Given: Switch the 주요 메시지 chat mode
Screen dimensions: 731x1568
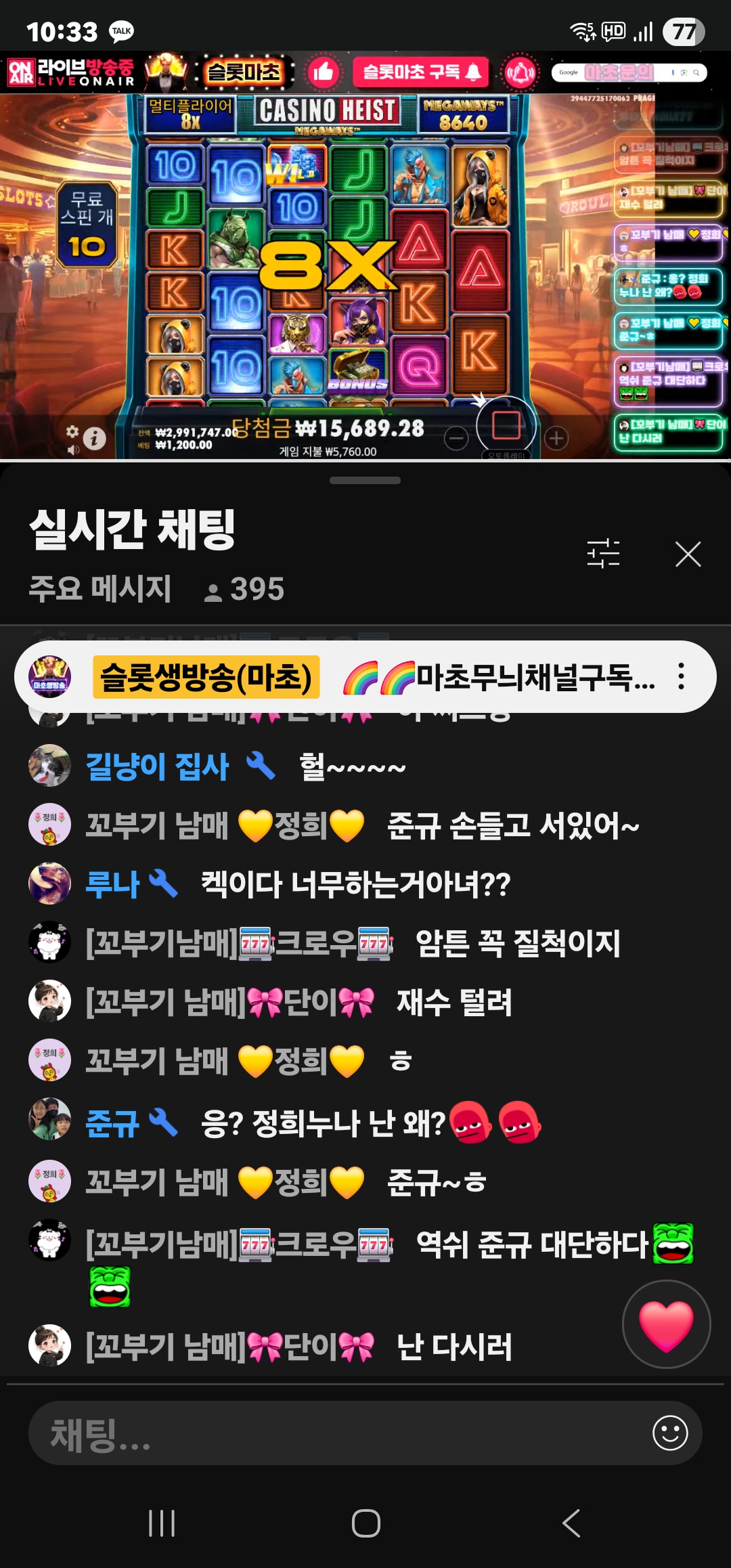Looking at the screenshot, I should [100, 589].
